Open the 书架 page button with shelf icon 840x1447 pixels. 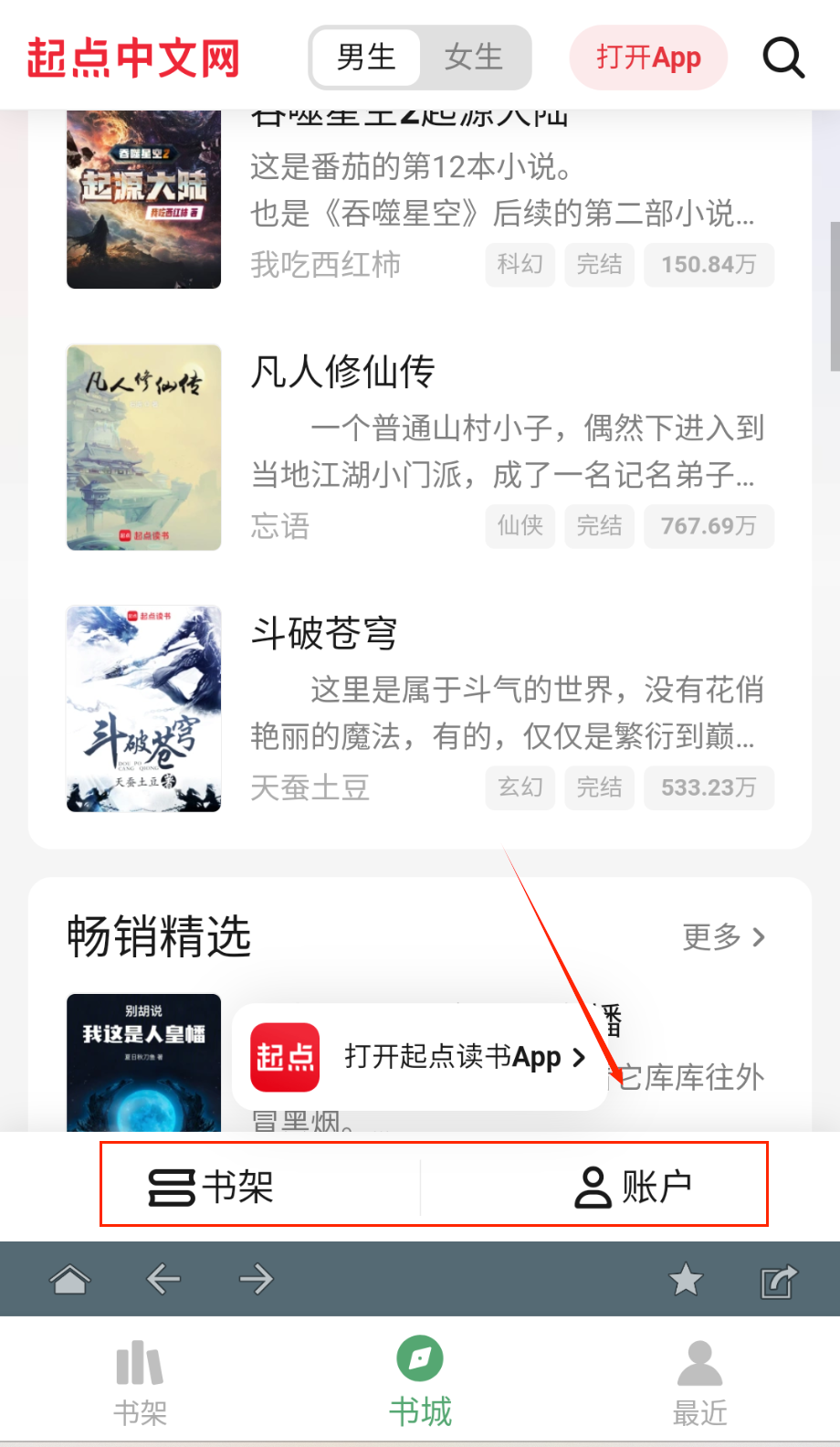tap(212, 1187)
